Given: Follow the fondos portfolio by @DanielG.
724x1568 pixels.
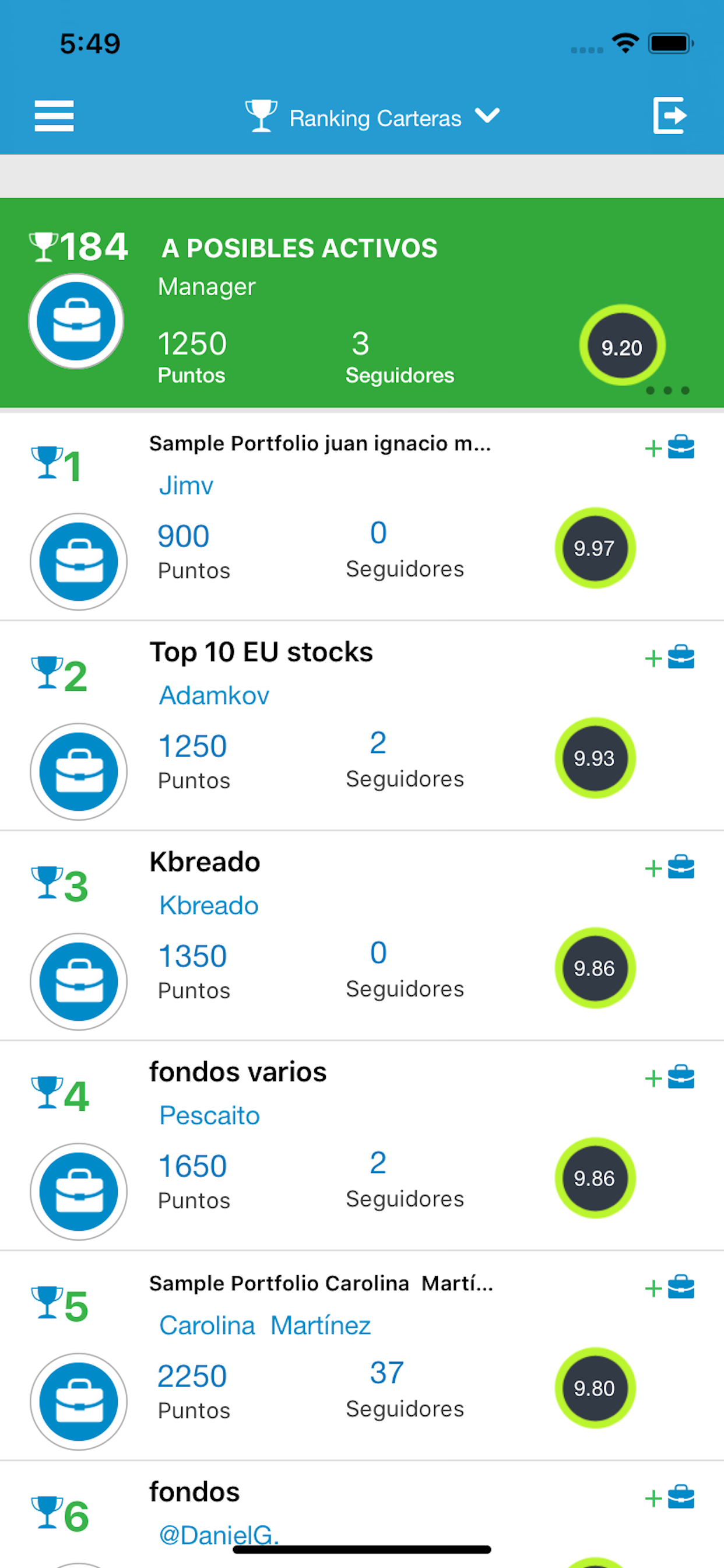Looking at the screenshot, I should (x=669, y=1497).
